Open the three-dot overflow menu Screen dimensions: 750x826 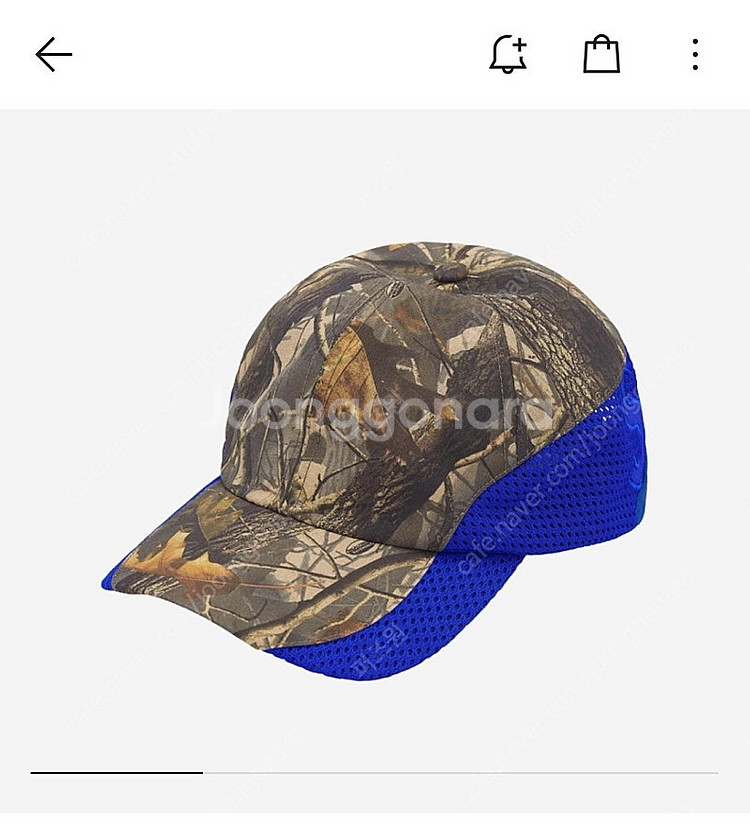click(695, 54)
